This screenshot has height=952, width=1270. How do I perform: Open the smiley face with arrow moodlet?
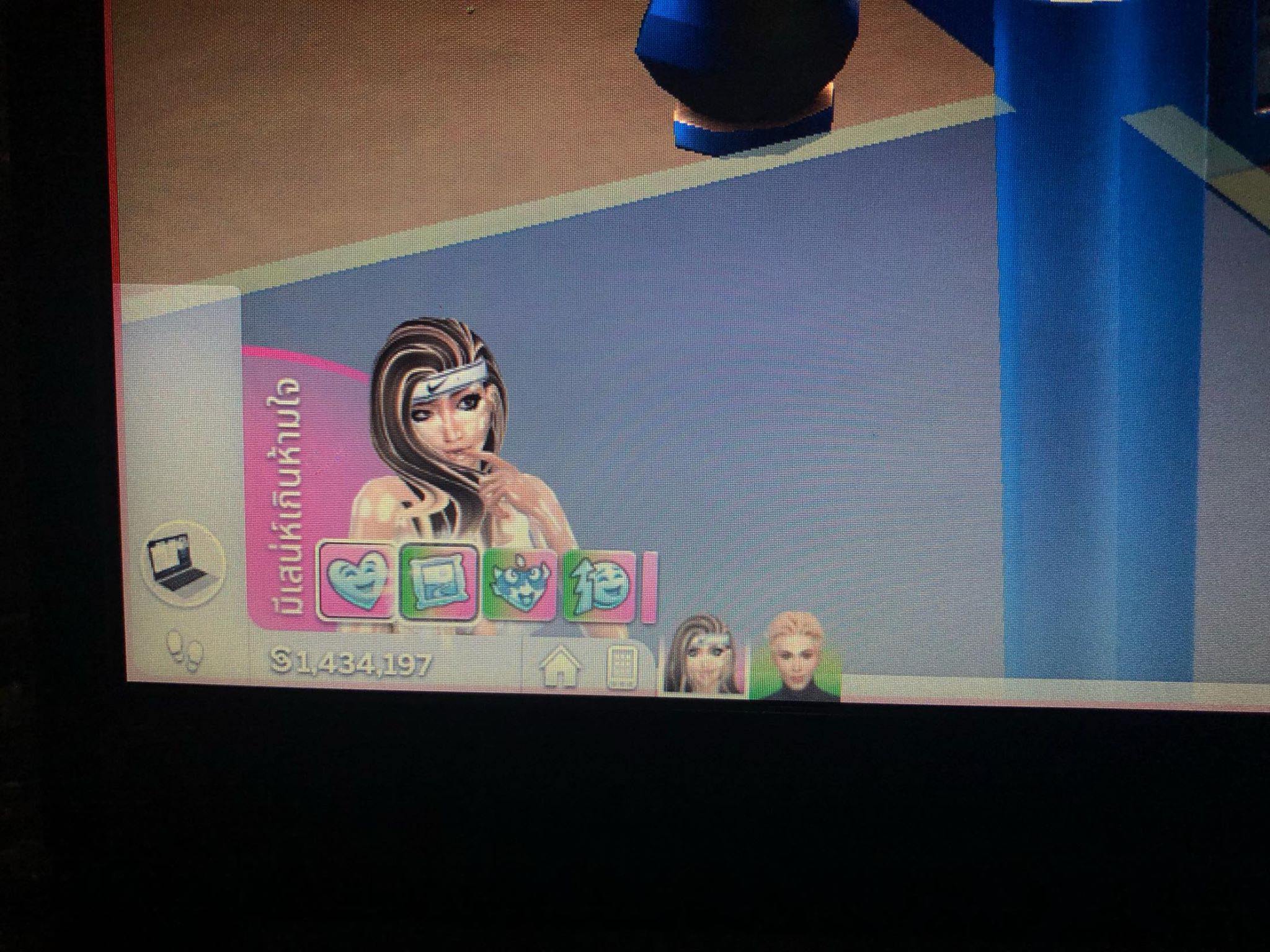(x=599, y=586)
